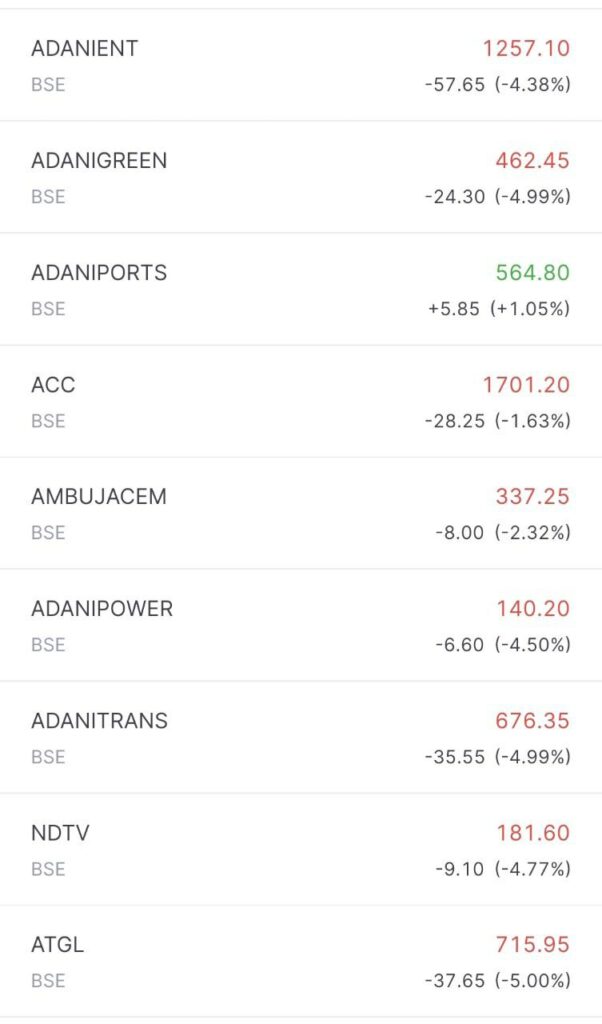Viewport: 602px width, 1024px height.
Task: Select the ATGL stock row
Action: (301, 961)
